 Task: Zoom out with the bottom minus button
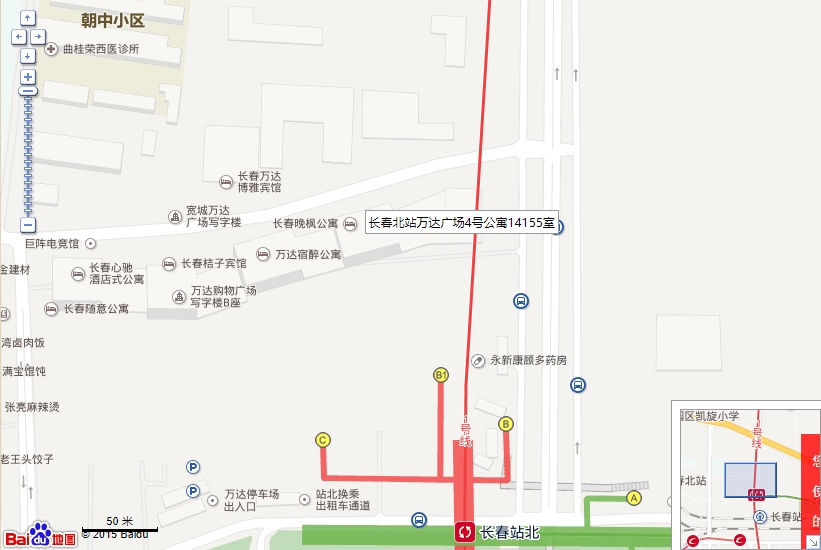pos(28,225)
